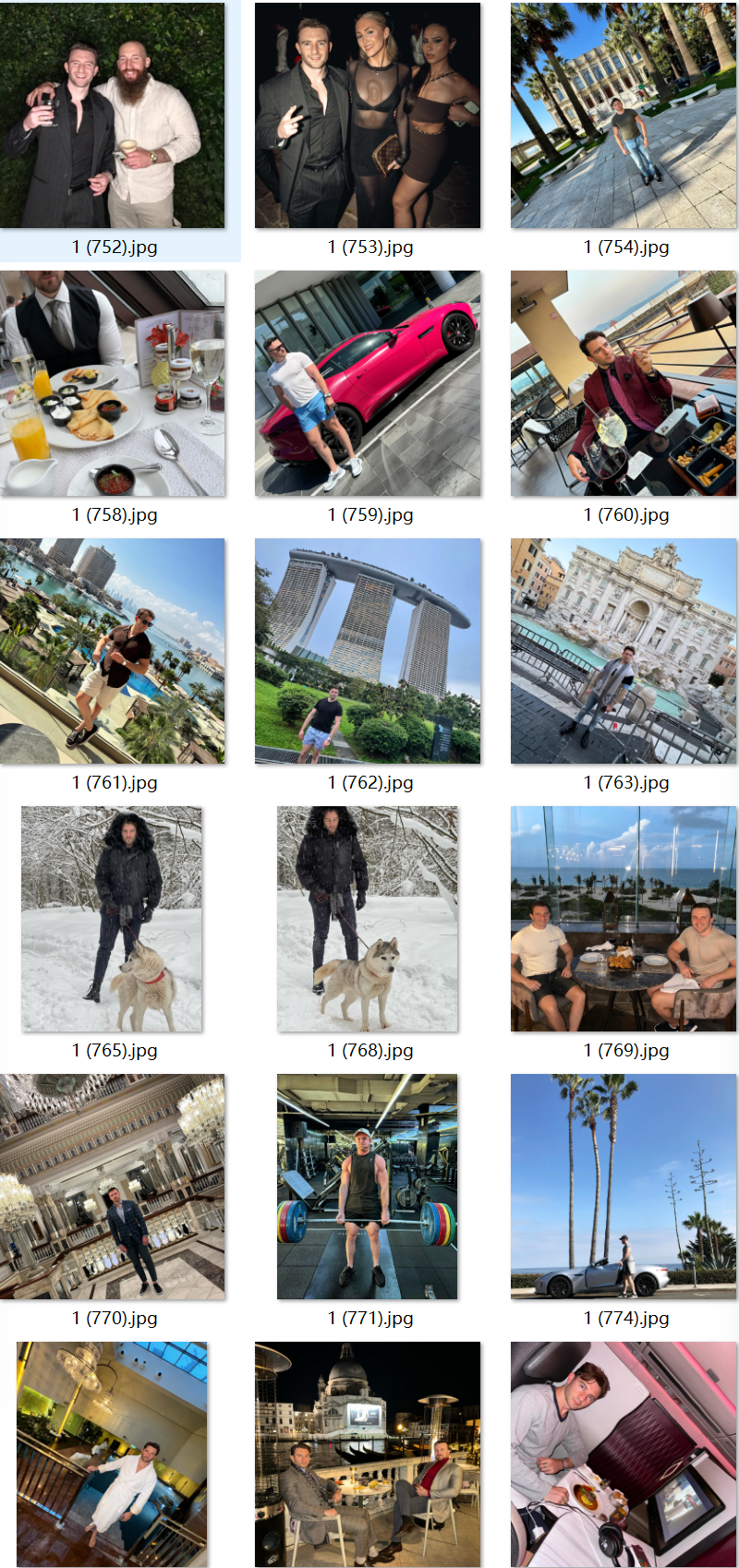
Task: View the image 1 (761).jpg
Action: (x=113, y=651)
